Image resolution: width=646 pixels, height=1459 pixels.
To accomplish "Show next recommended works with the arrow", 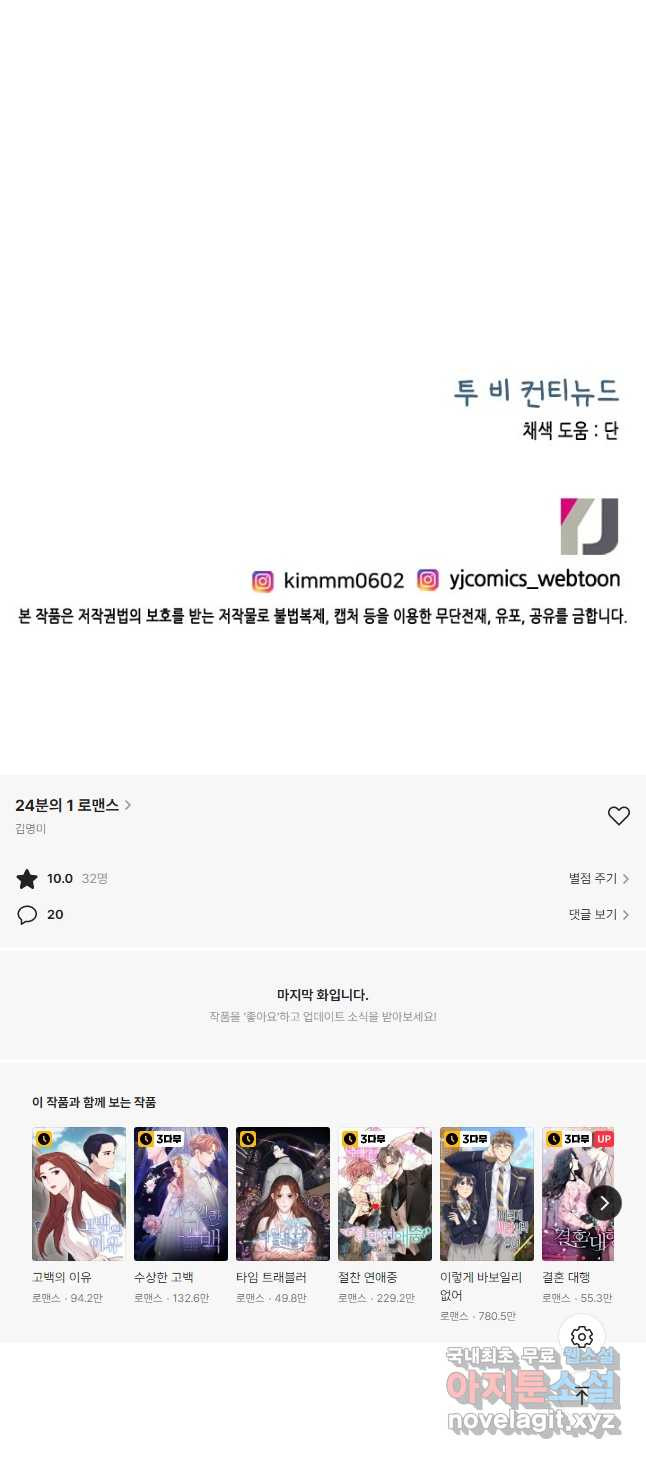I will click(x=604, y=1203).
